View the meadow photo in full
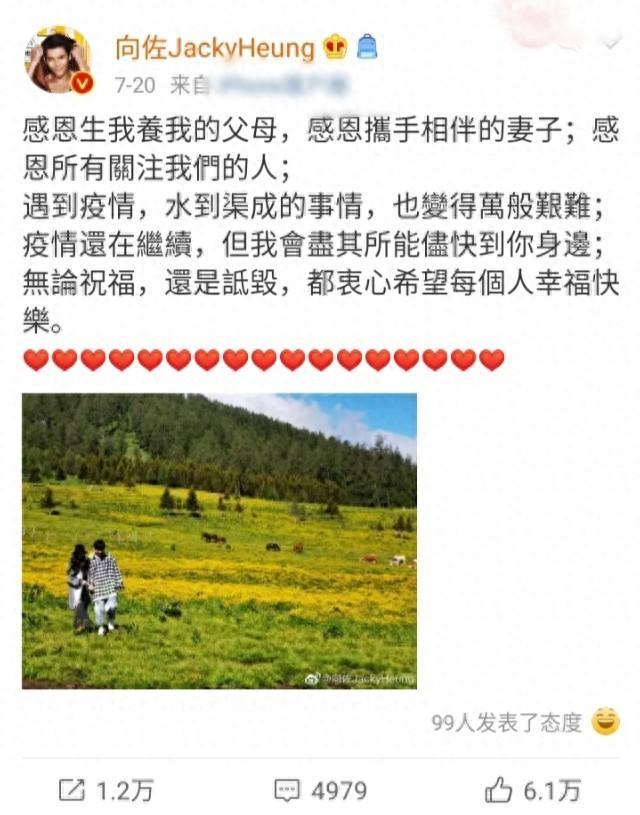This screenshot has width=640, height=815. click(x=219, y=540)
